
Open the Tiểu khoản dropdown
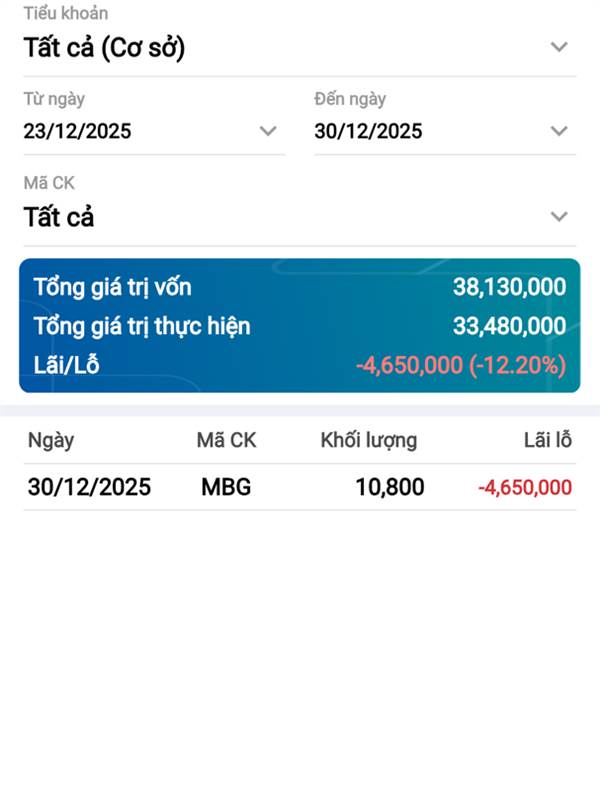tap(300, 47)
